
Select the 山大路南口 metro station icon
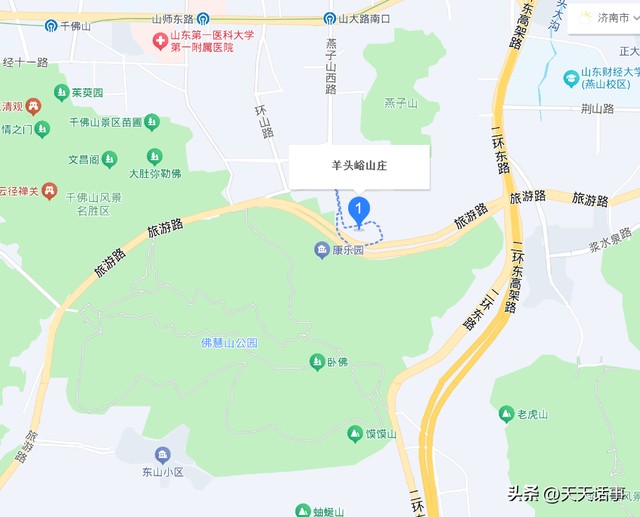[329, 18]
